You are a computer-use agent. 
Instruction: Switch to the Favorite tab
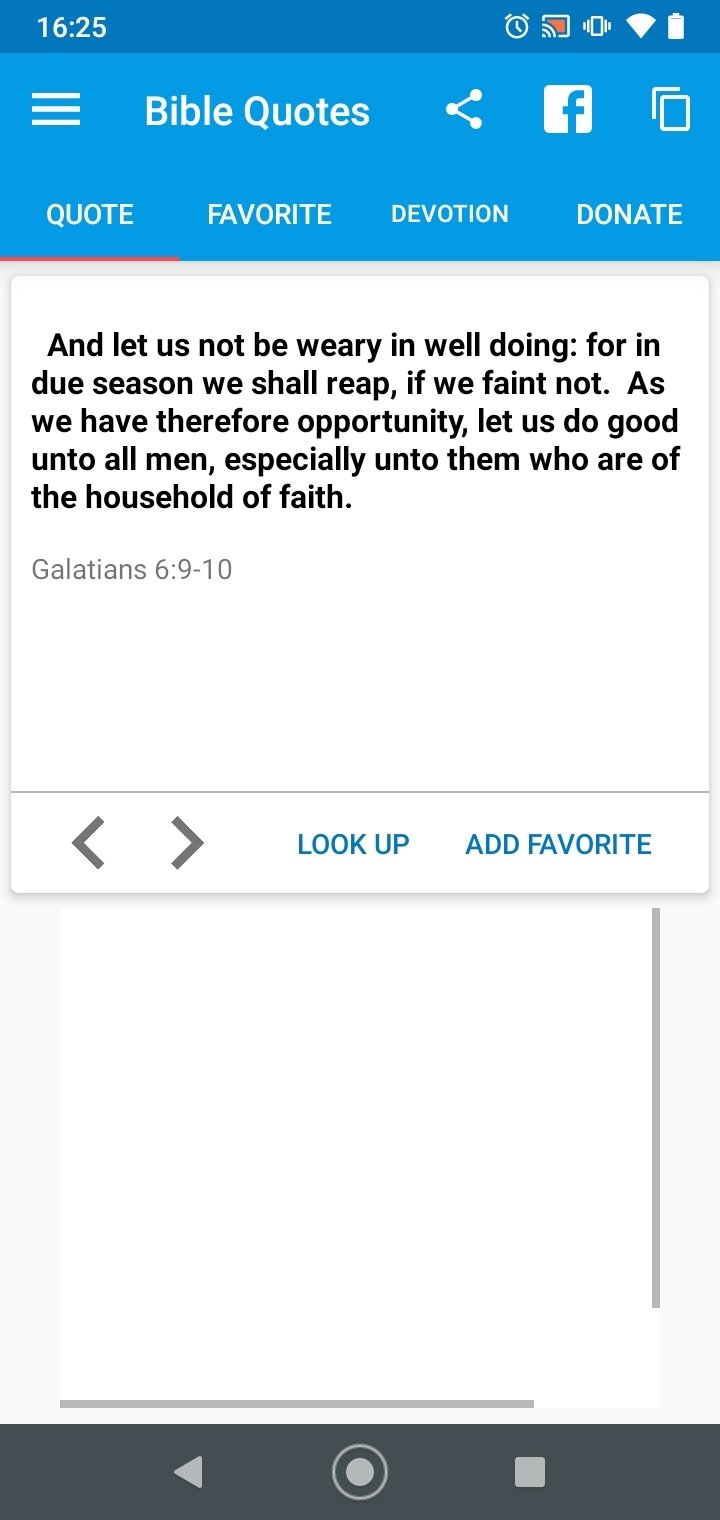click(270, 214)
